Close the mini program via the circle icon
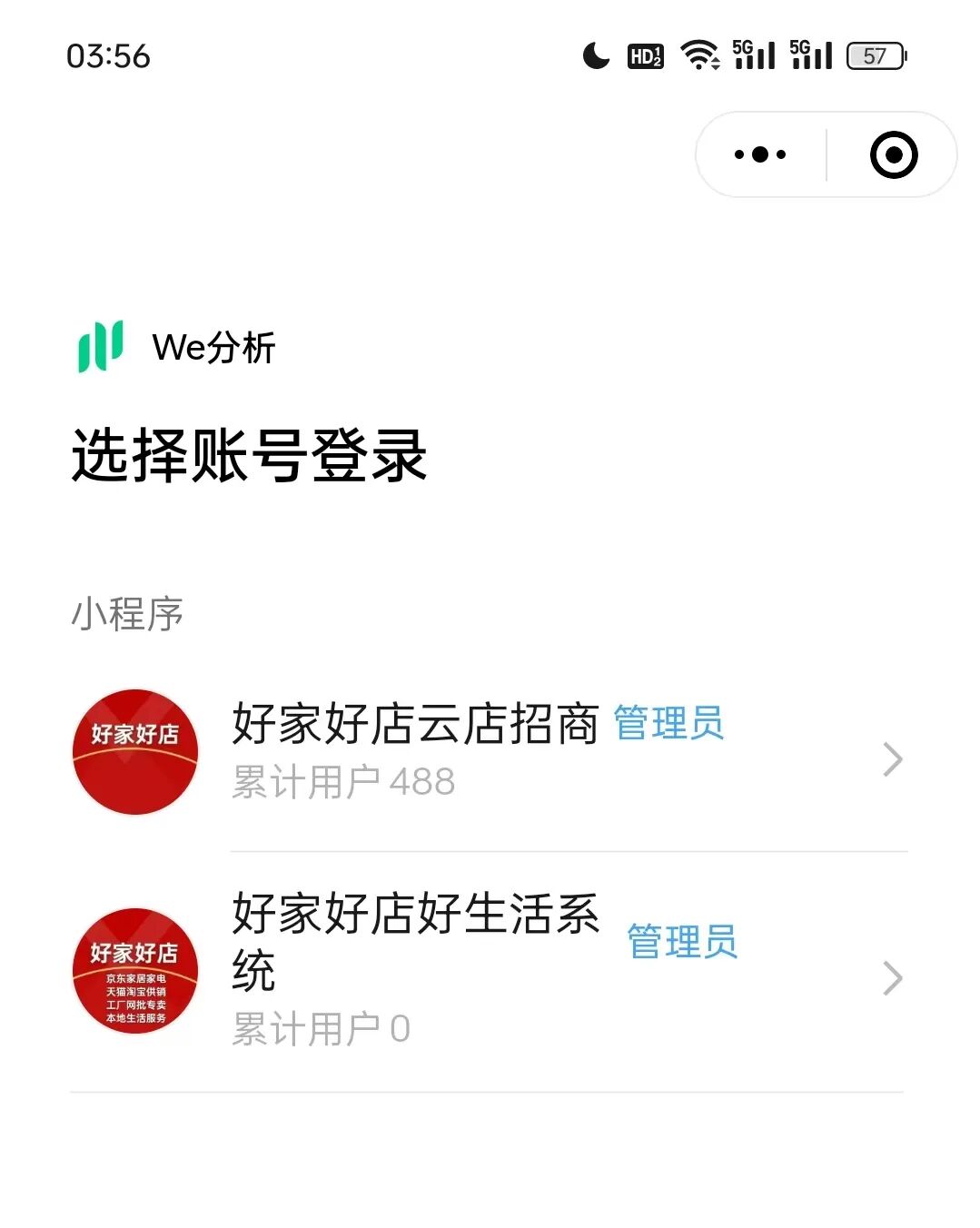The width and height of the screenshot is (980, 1228). (x=894, y=154)
